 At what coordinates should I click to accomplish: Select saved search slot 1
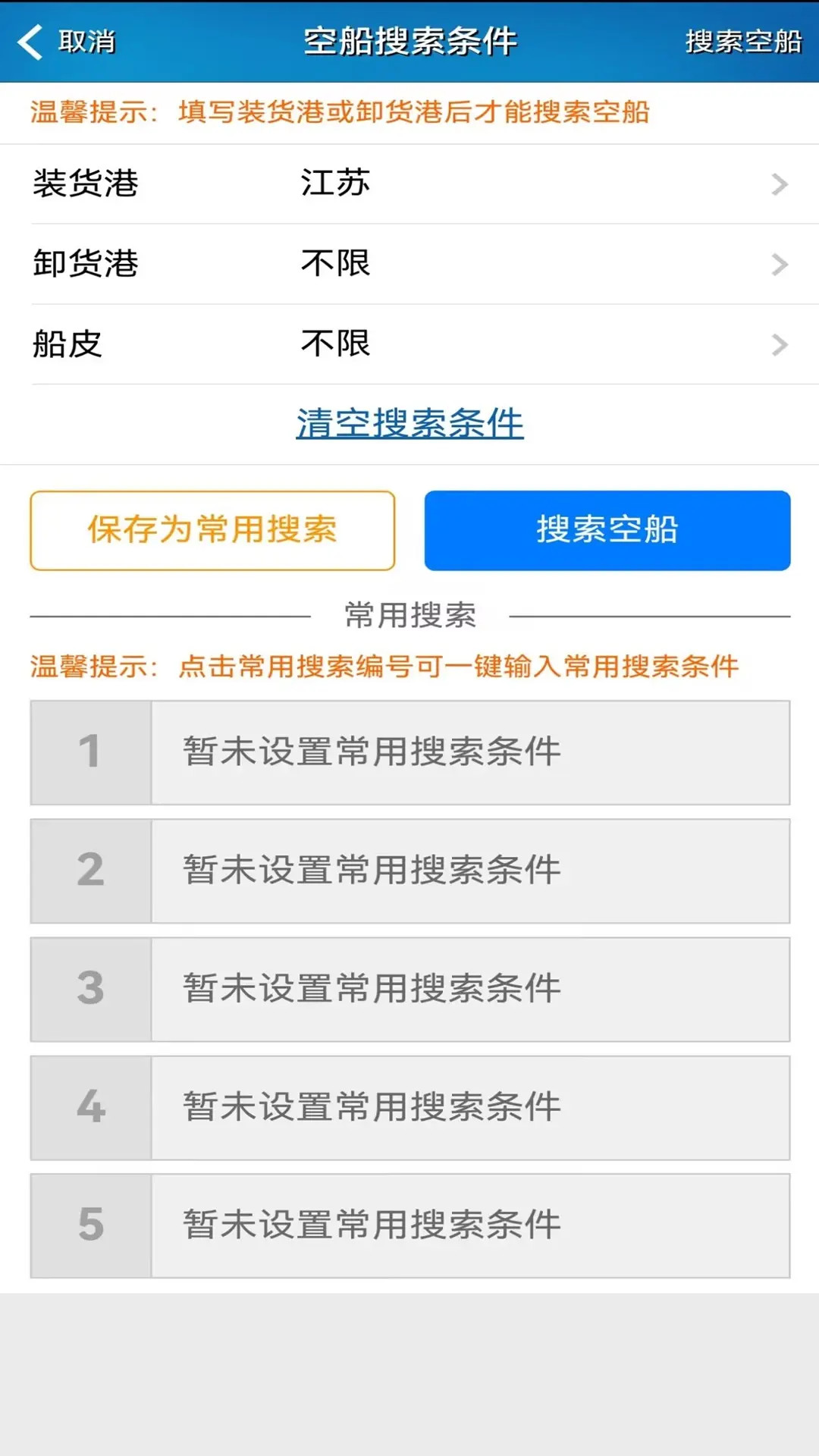click(409, 752)
